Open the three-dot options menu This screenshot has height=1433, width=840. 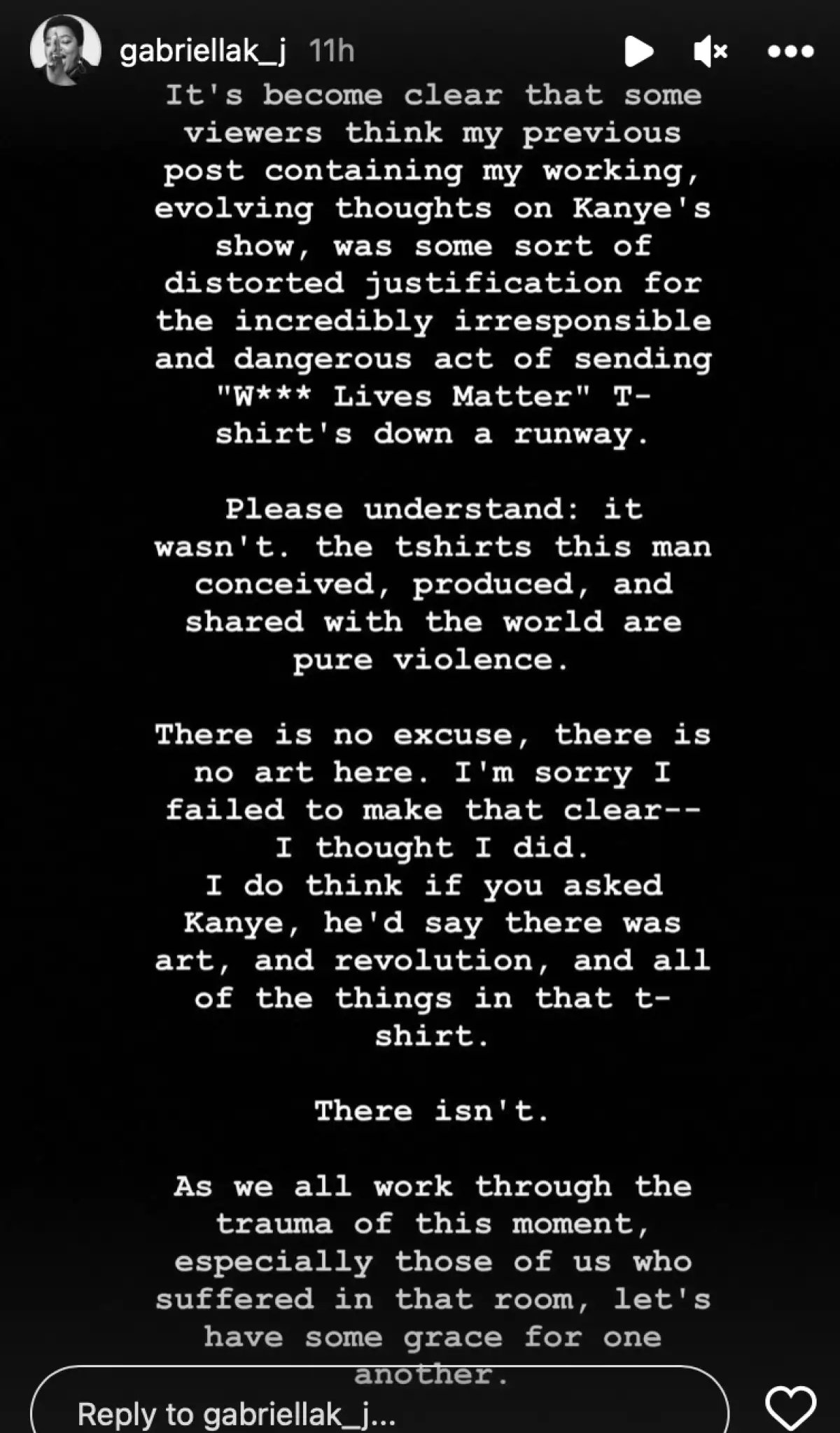pyautogui.click(x=790, y=51)
